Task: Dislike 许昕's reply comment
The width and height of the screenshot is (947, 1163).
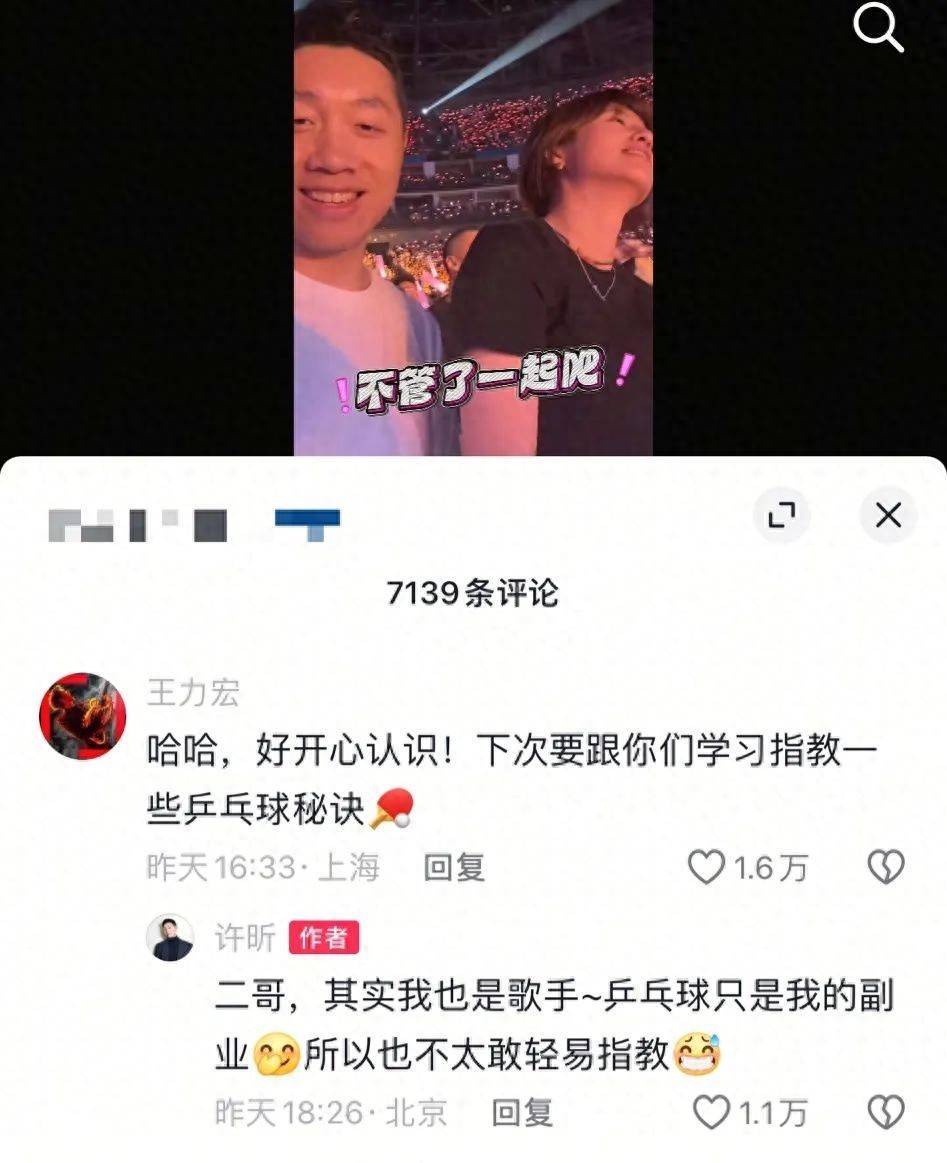Action: coord(886,1112)
